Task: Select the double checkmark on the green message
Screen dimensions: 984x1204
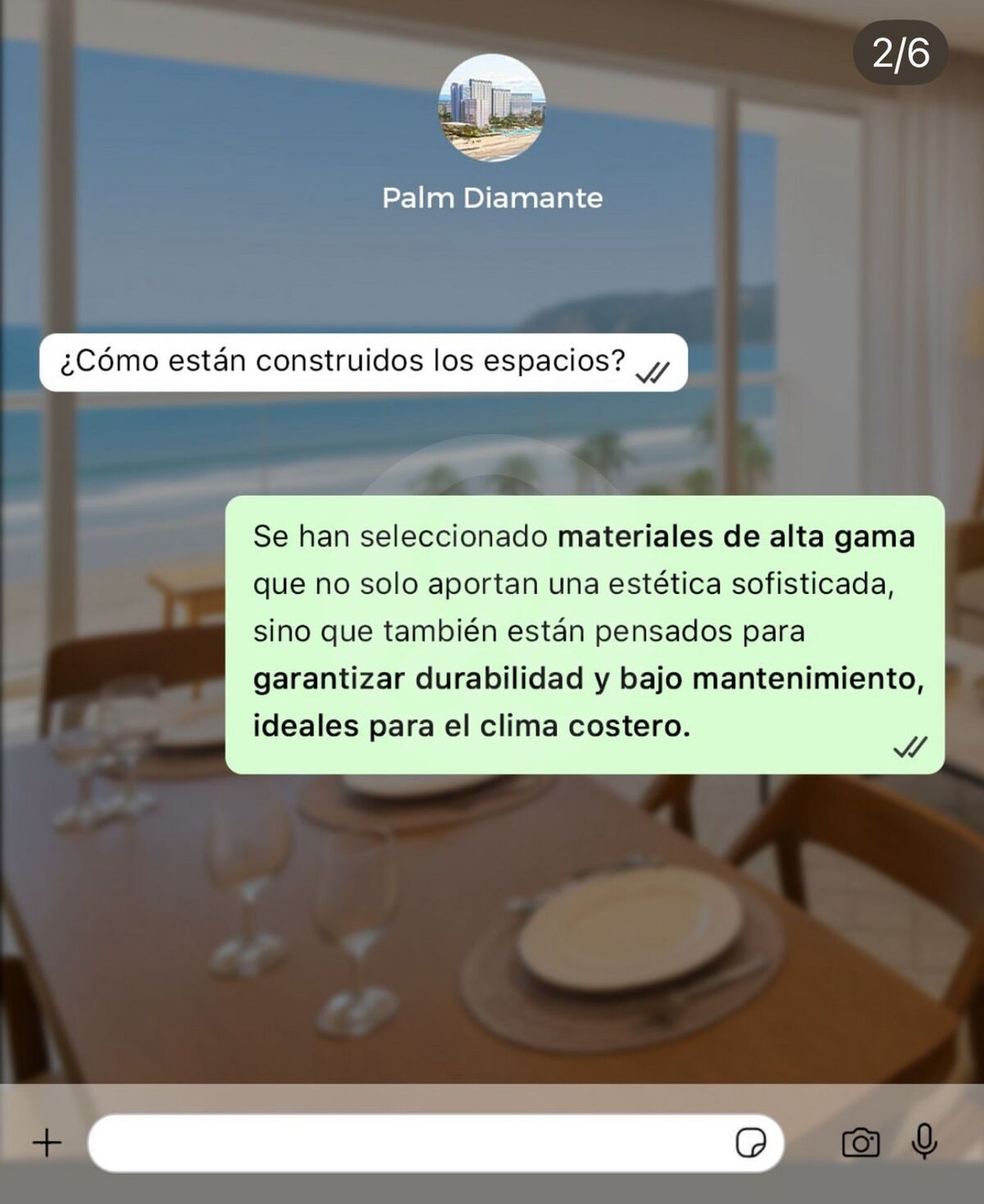Action: tap(910, 748)
